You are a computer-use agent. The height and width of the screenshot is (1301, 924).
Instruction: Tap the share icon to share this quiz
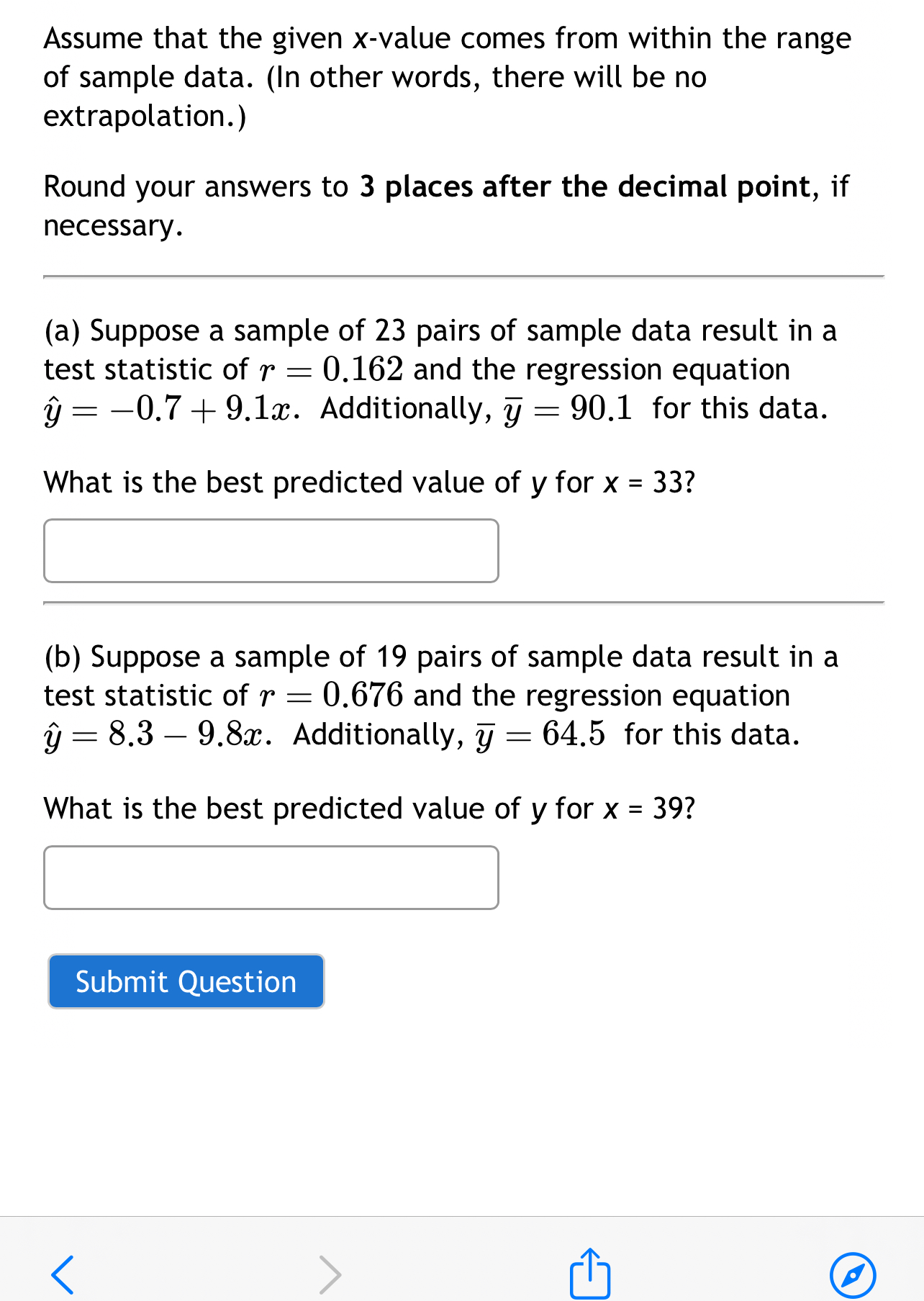coord(589,1271)
